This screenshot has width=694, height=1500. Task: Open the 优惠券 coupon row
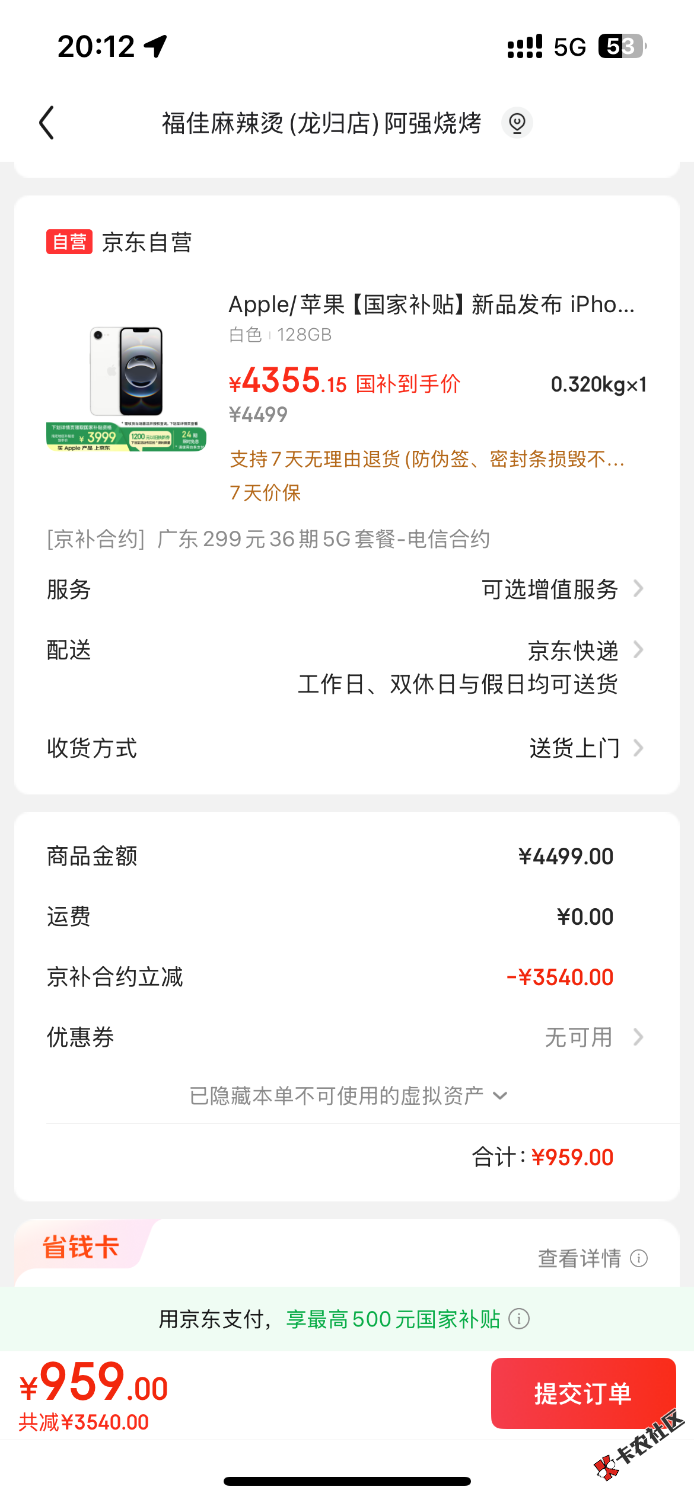[592, 1037]
